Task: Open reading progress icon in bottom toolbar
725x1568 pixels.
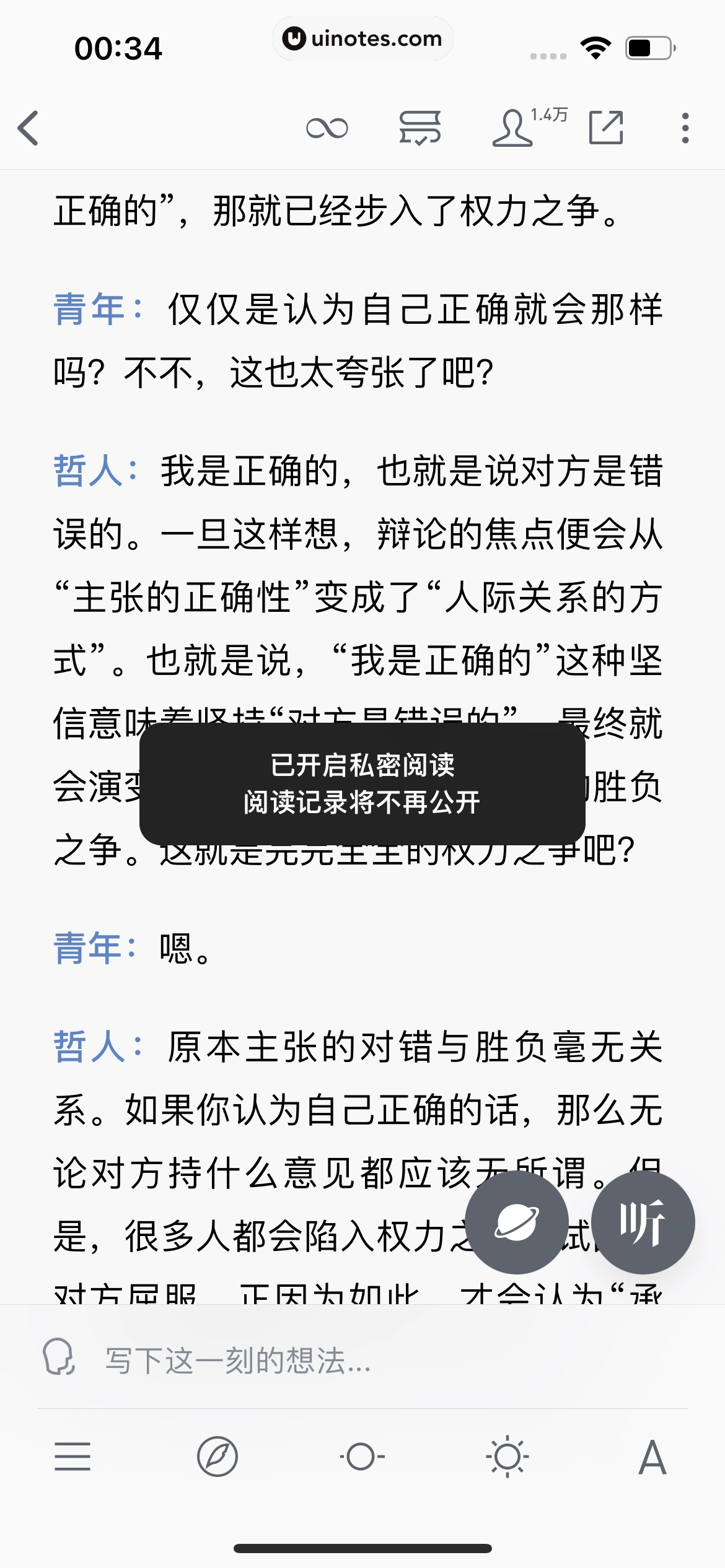Action: pos(362,1457)
